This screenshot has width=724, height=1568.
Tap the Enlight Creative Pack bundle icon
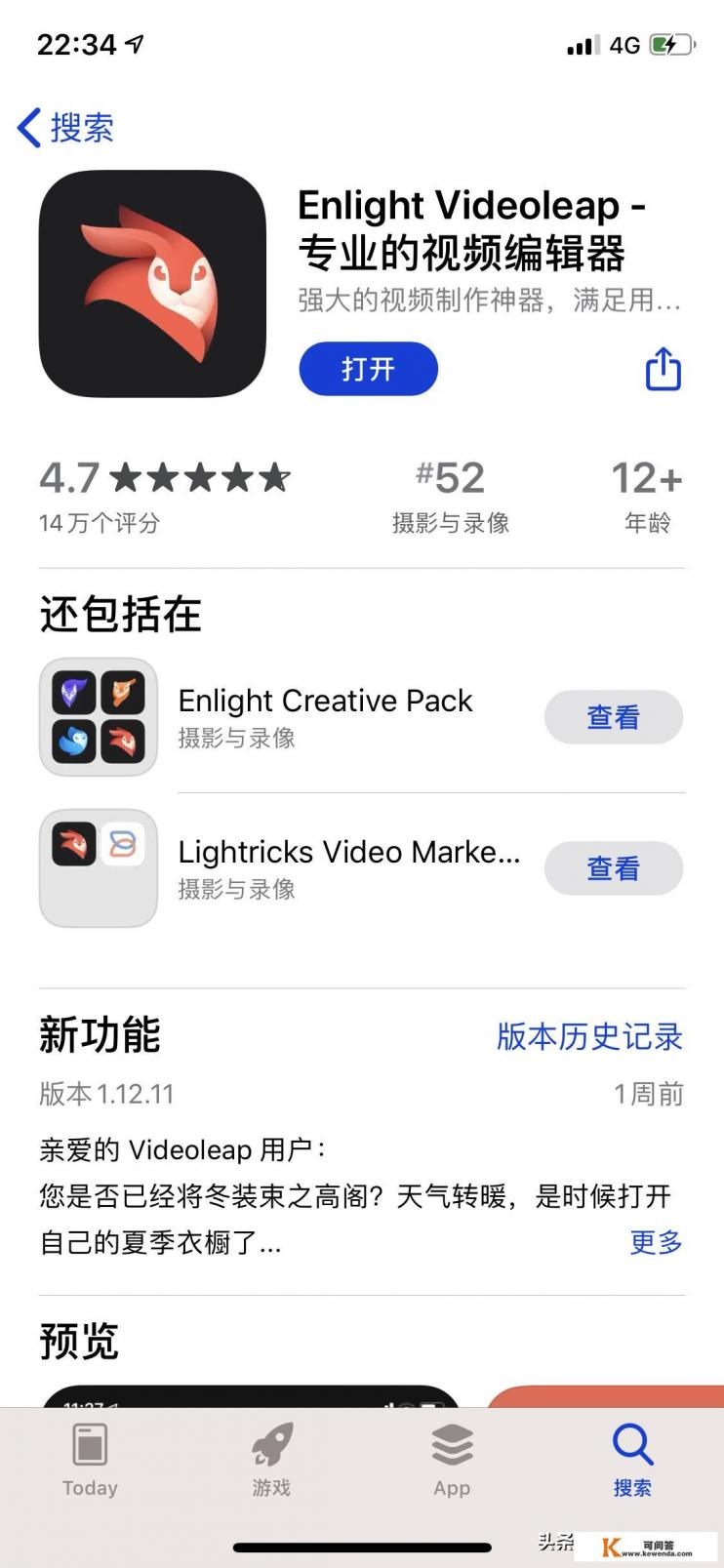pos(98,716)
